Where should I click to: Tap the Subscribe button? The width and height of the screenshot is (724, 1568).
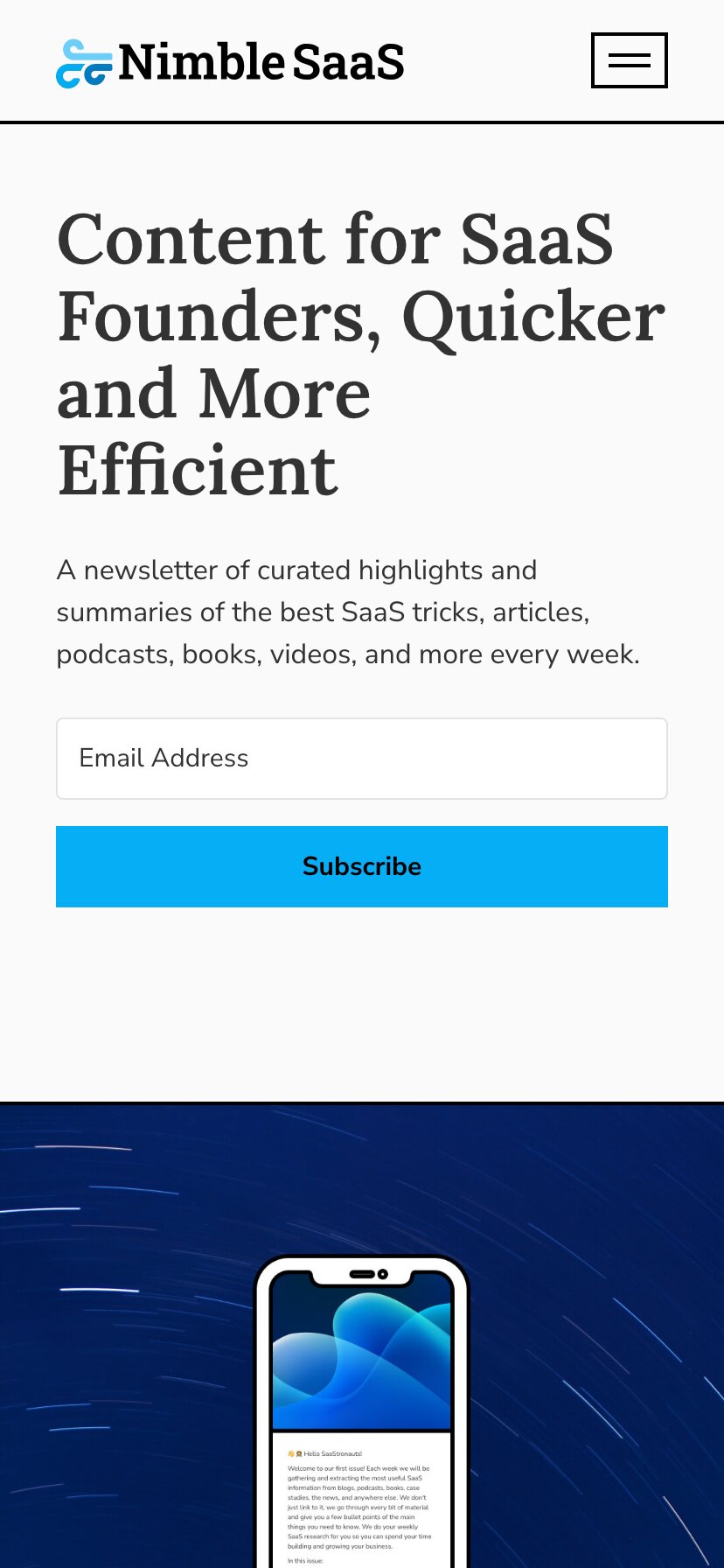[x=362, y=866]
